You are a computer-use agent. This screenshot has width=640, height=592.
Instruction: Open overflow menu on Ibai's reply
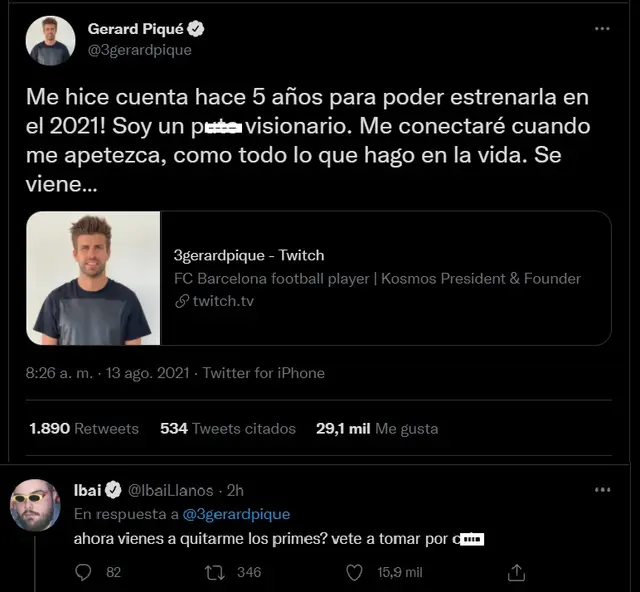coord(601,490)
